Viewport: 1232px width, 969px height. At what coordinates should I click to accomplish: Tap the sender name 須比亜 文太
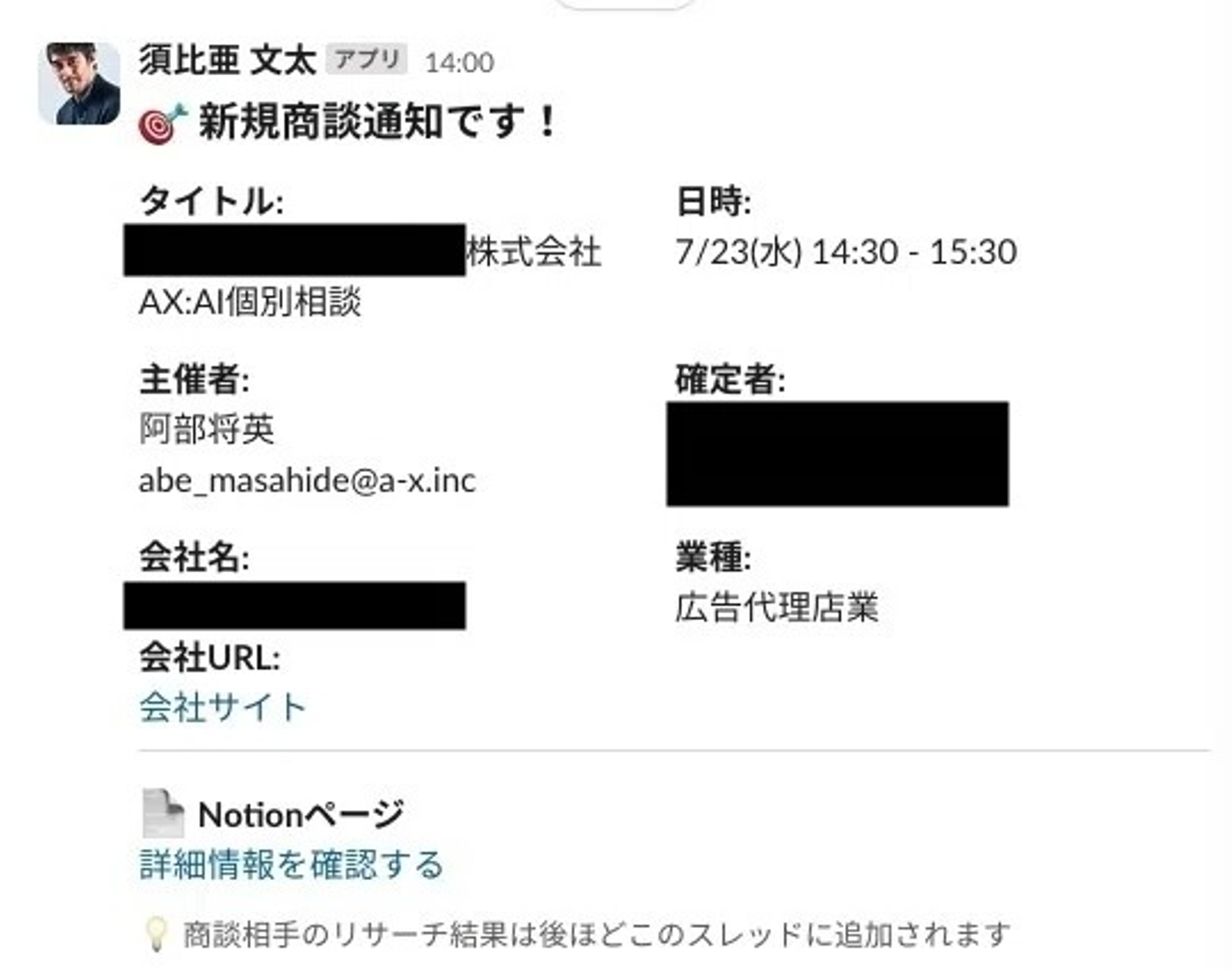pos(228,61)
